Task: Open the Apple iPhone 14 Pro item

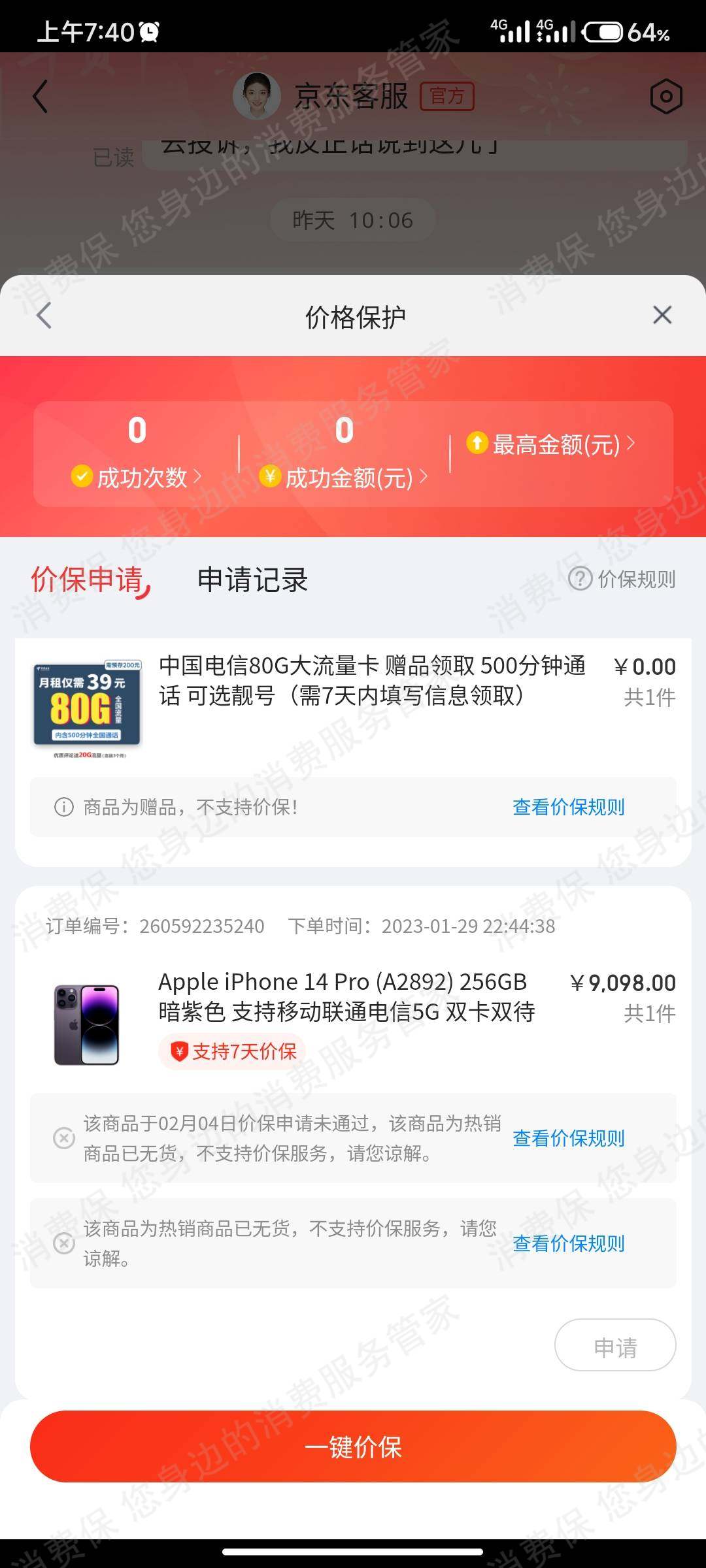Action: [x=346, y=997]
